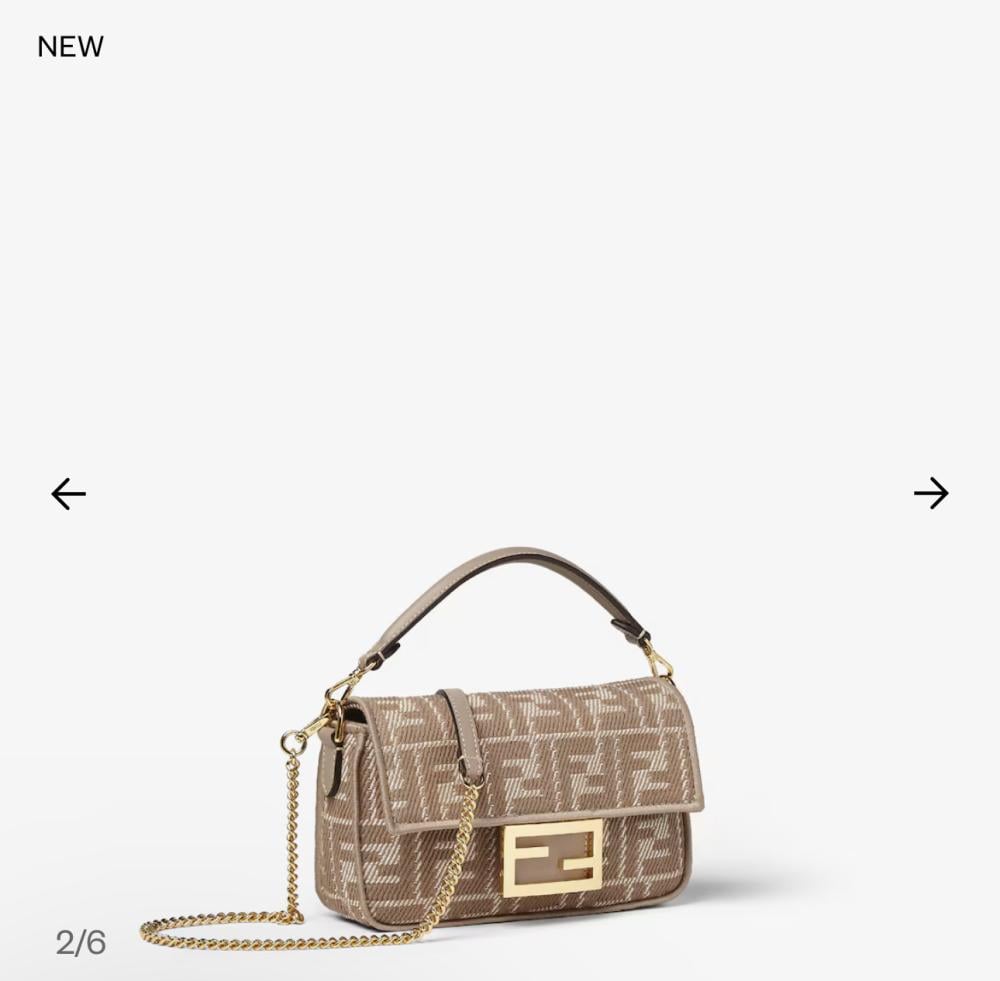This screenshot has width=1000, height=981.
Task: Go to the next product image
Action: tap(930, 493)
